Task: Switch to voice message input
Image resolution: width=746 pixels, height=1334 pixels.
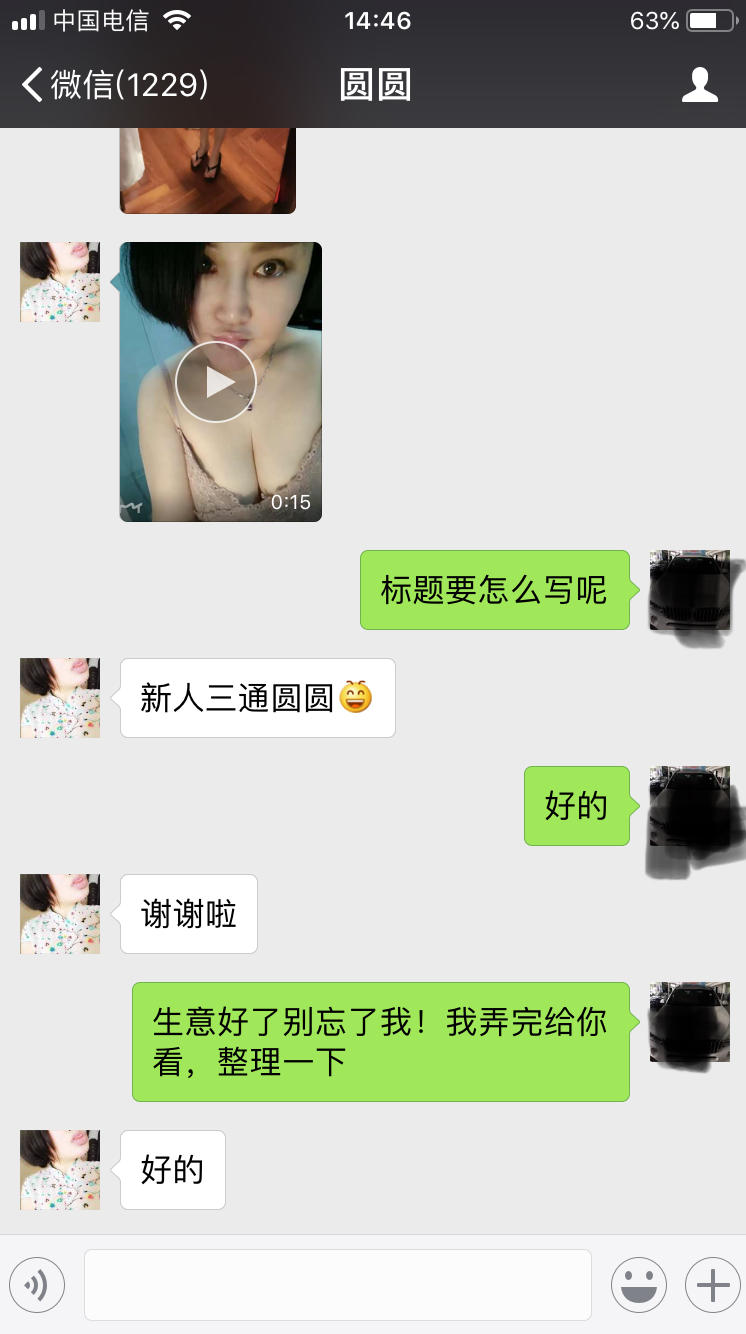Action: (x=37, y=1284)
